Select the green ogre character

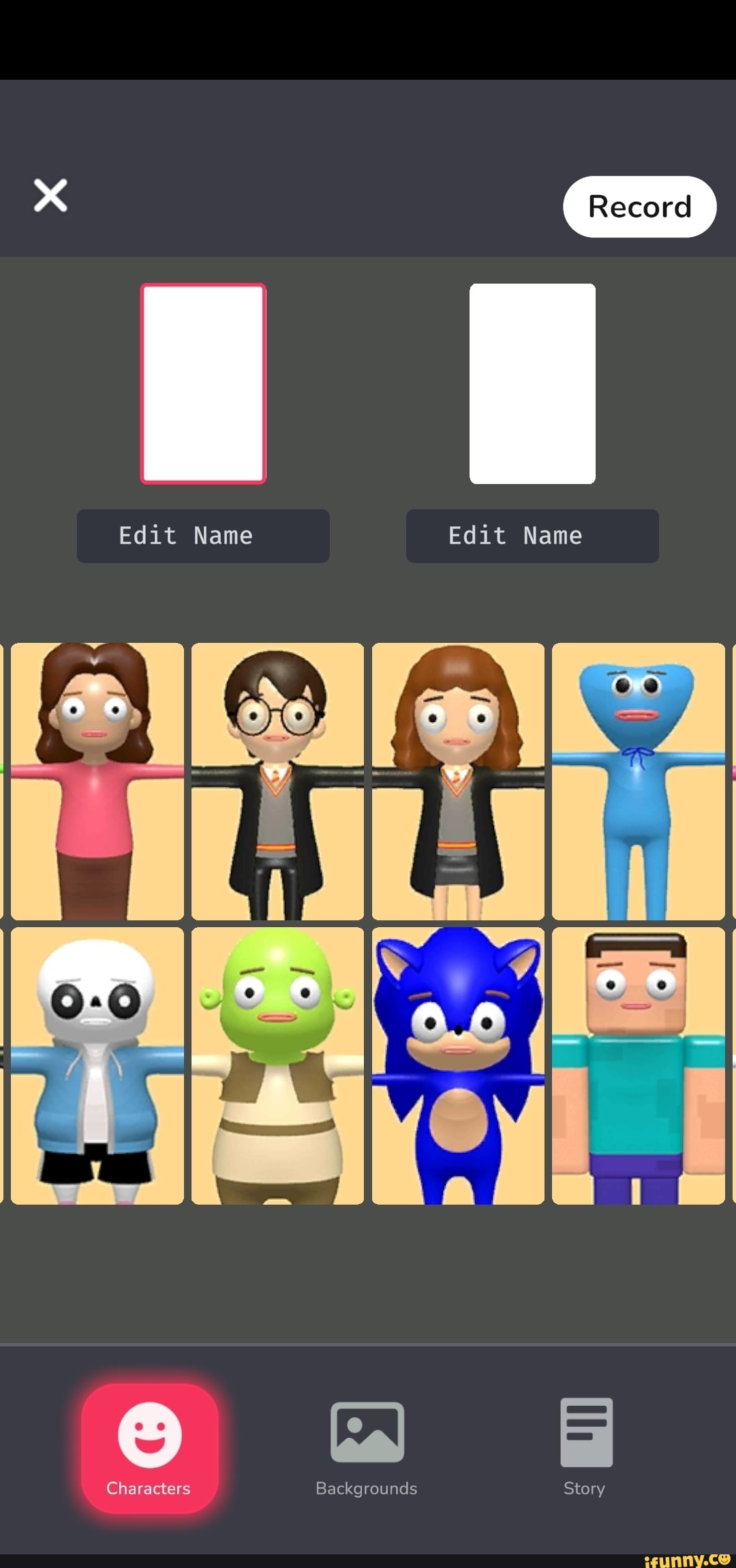[x=277, y=1066]
